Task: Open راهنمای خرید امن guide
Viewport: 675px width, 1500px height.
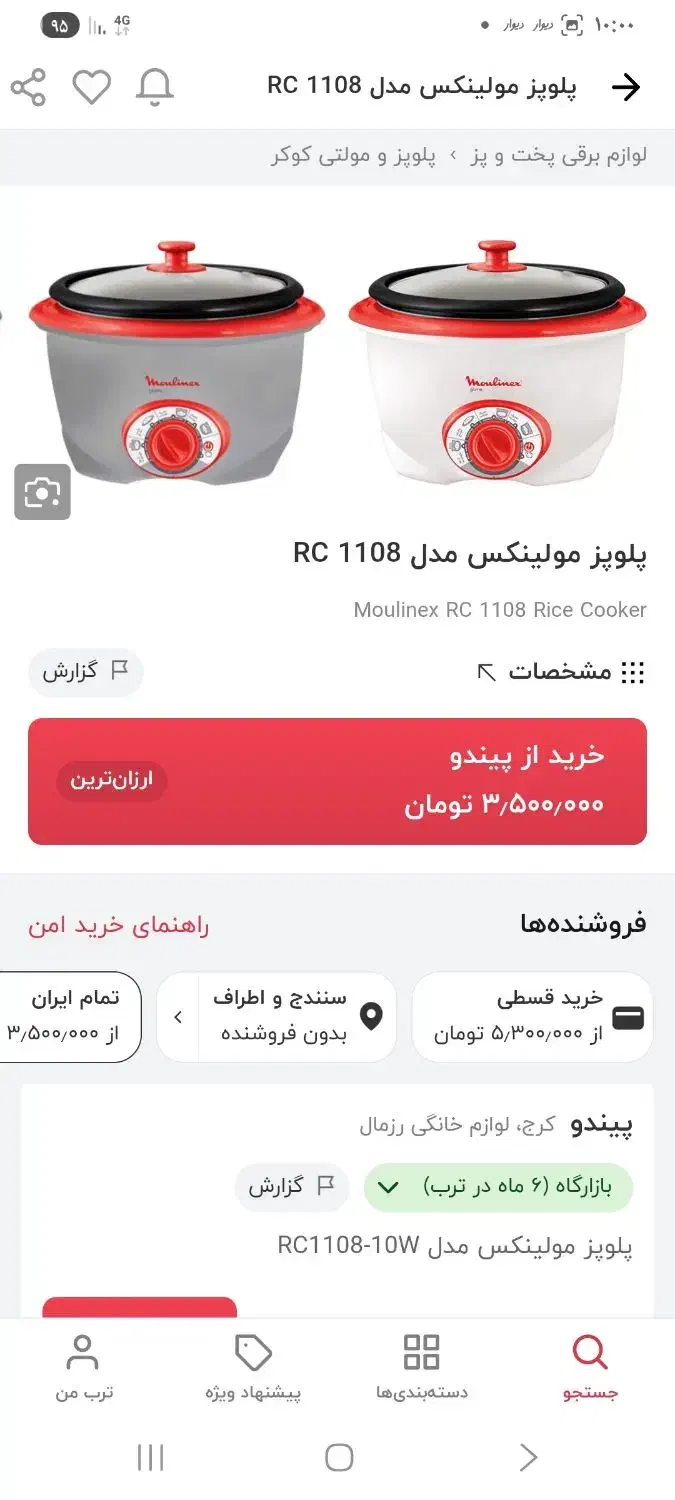Action: (x=118, y=925)
